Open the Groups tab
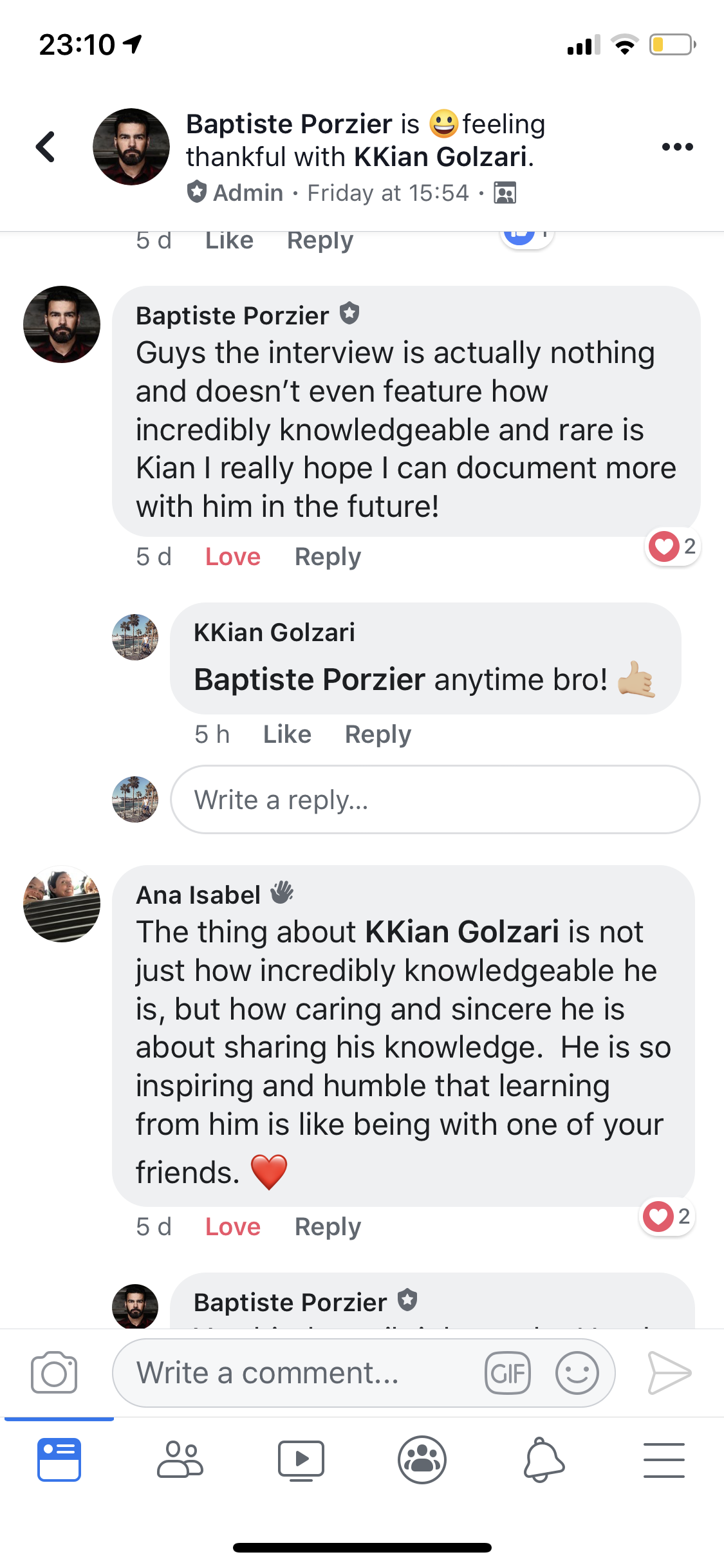Screen dimensions: 724x1568 coord(422,1459)
